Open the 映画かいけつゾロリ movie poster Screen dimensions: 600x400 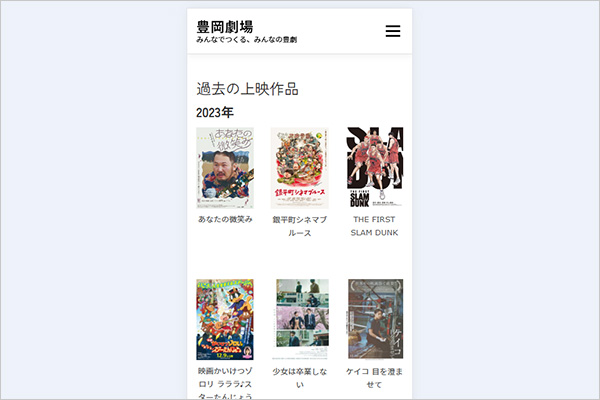(x=225, y=319)
